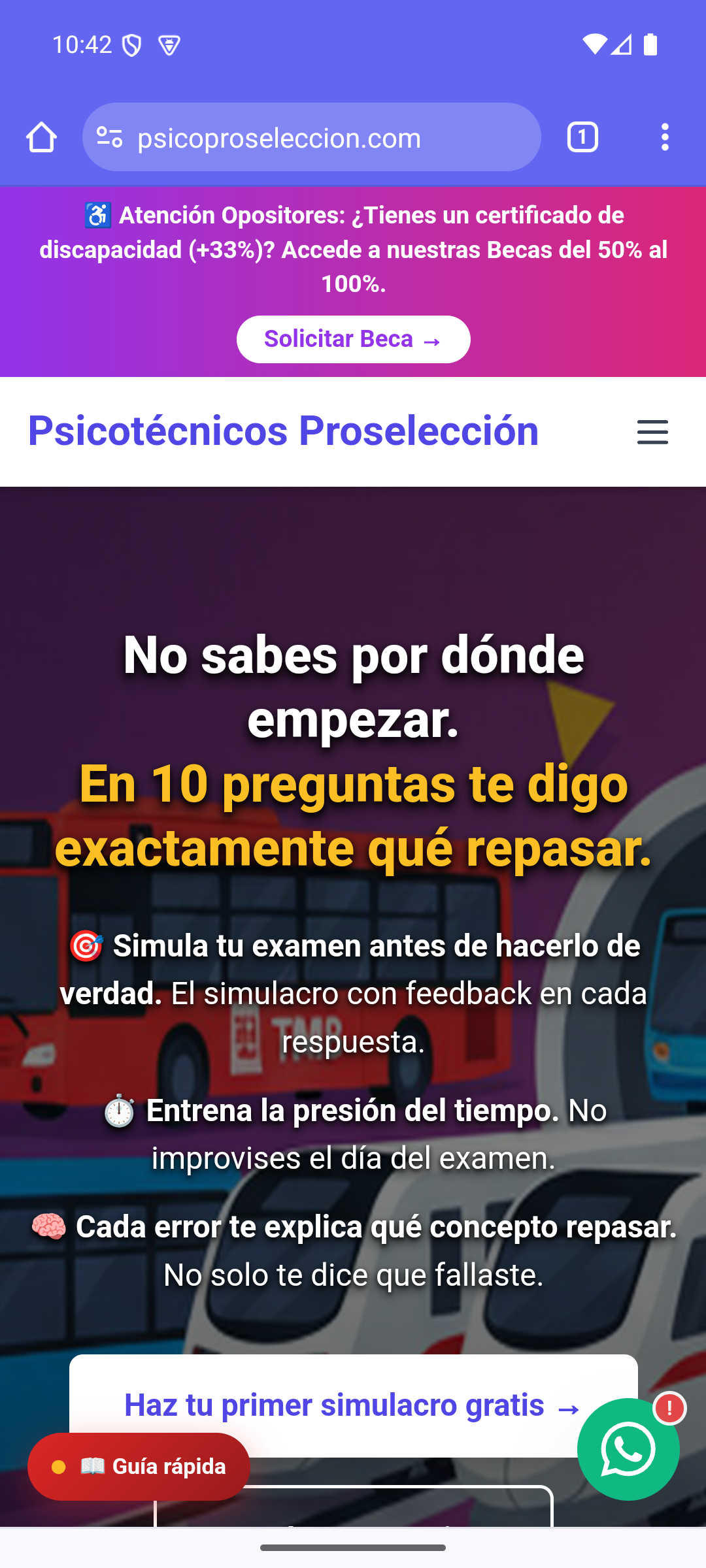Expand the partially visible card at page bottom
Viewport: 706px width, 1568px height.
(353, 1522)
